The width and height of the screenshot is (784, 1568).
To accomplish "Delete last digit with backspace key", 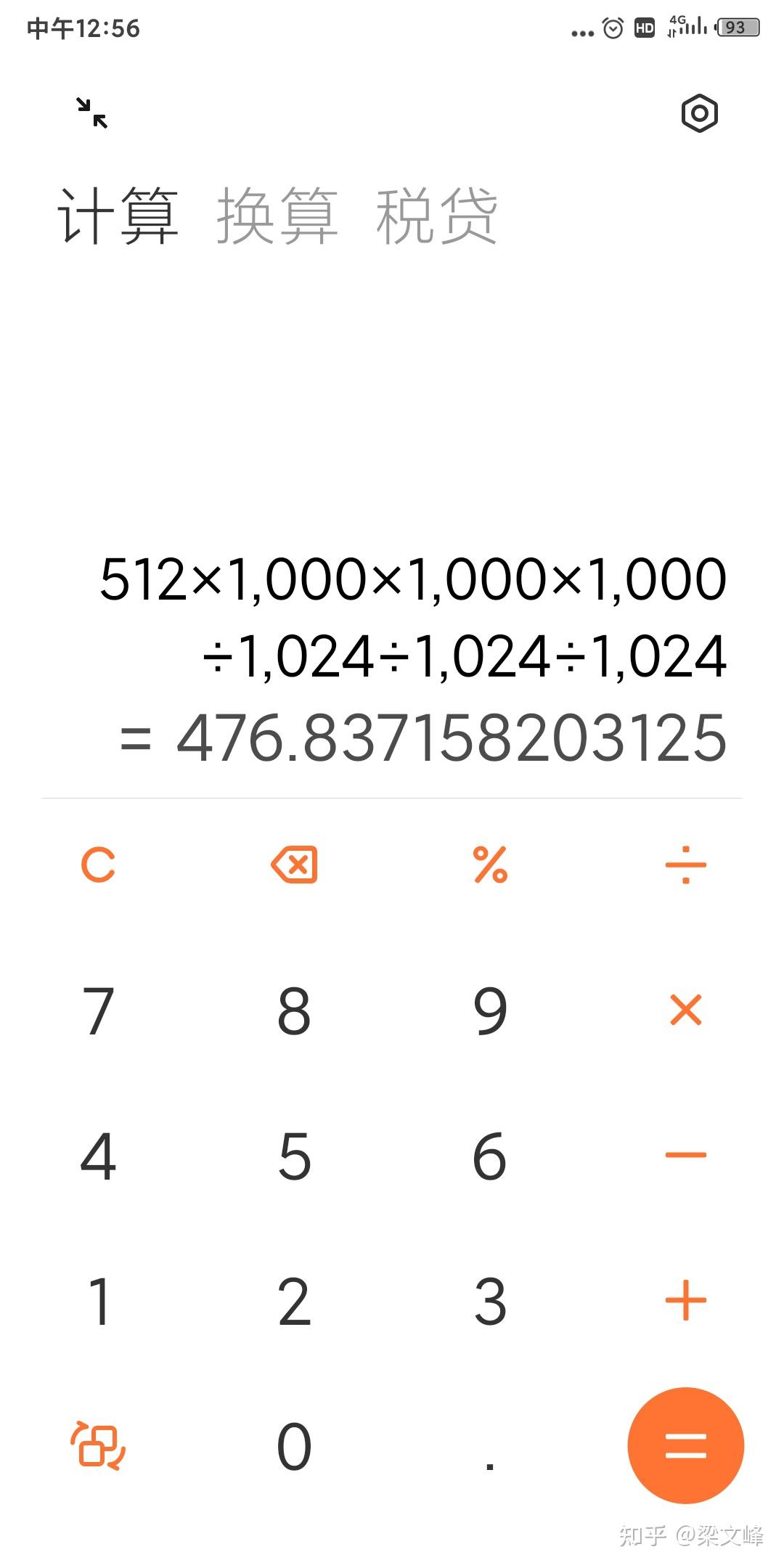I will click(x=294, y=865).
